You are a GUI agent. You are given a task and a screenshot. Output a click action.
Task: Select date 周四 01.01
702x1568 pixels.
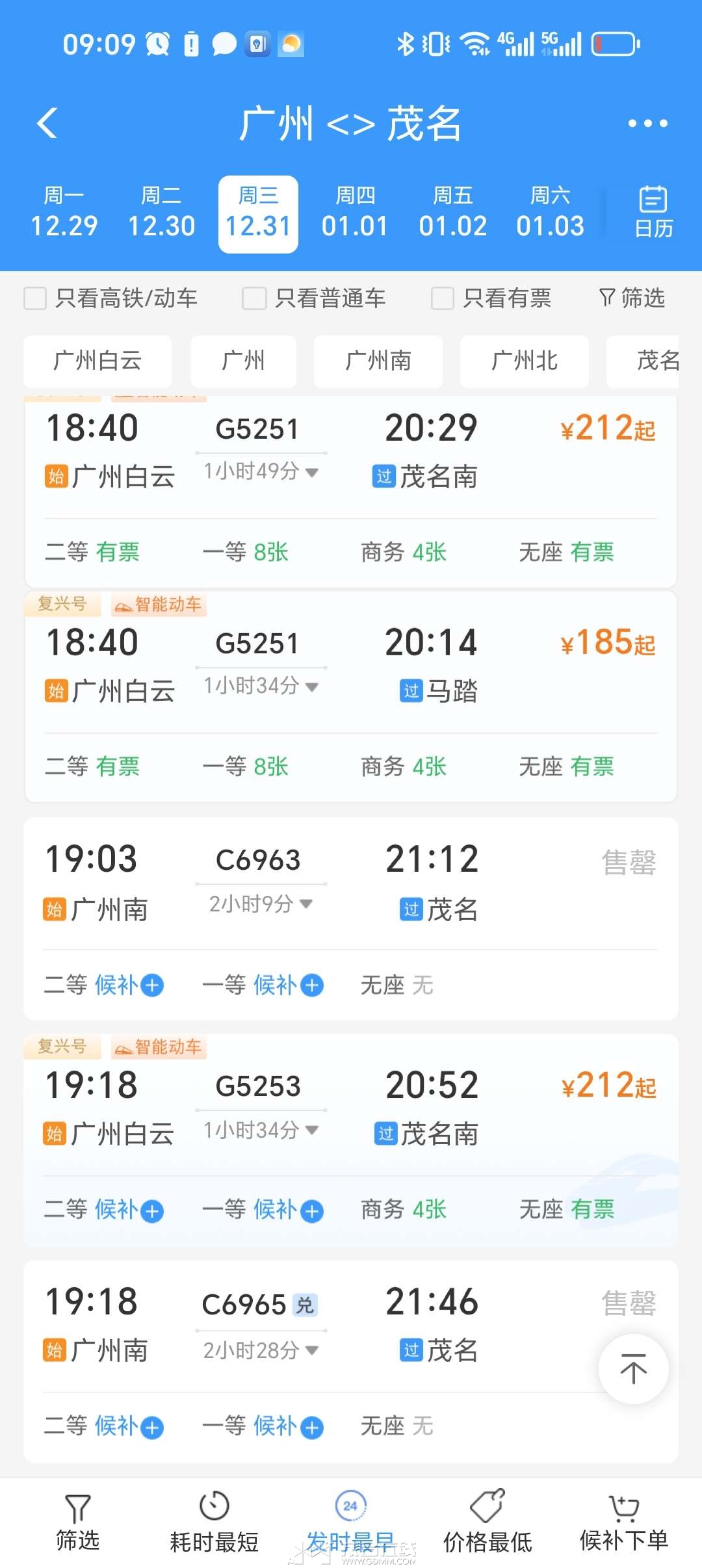355,213
